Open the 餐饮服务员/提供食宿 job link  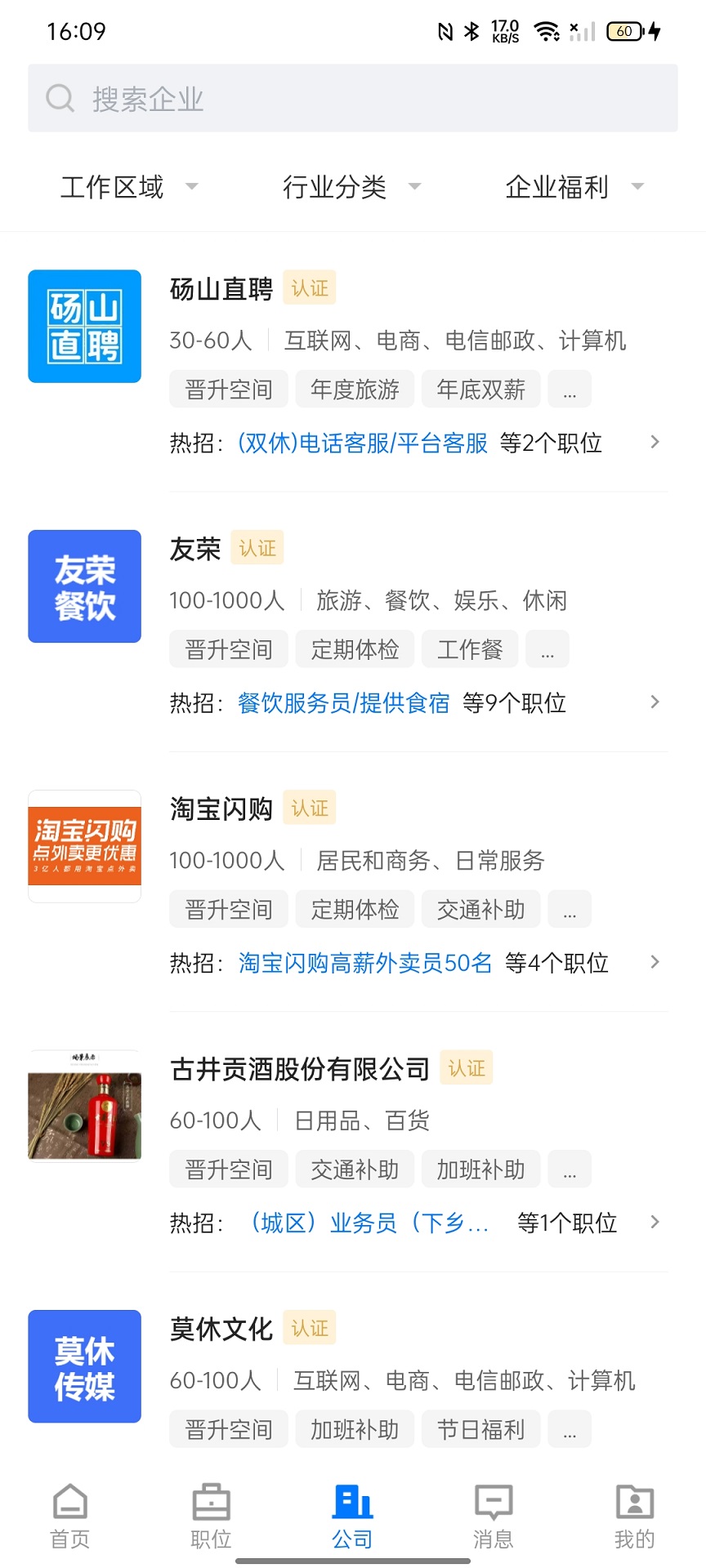(x=343, y=702)
